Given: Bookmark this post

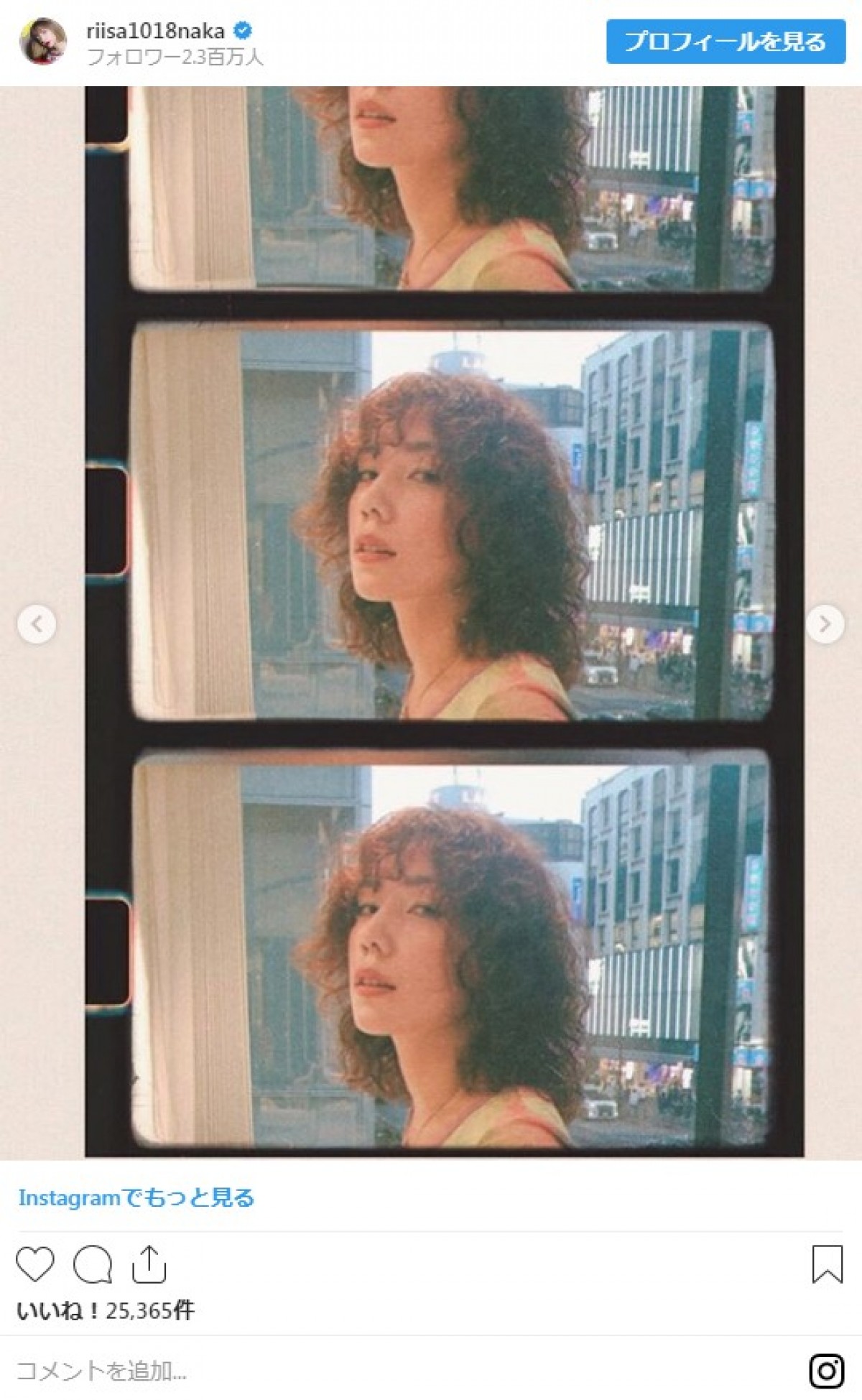Looking at the screenshot, I should click(827, 1264).
